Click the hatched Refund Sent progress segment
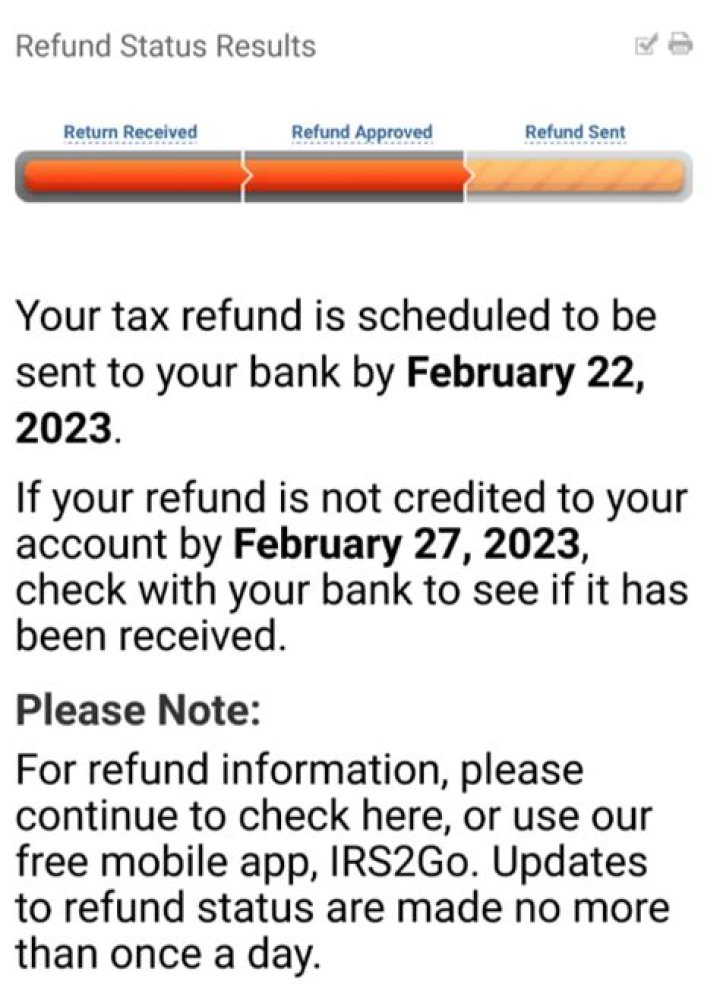This screenshot has width=720, height=984. tap(580, 178)
